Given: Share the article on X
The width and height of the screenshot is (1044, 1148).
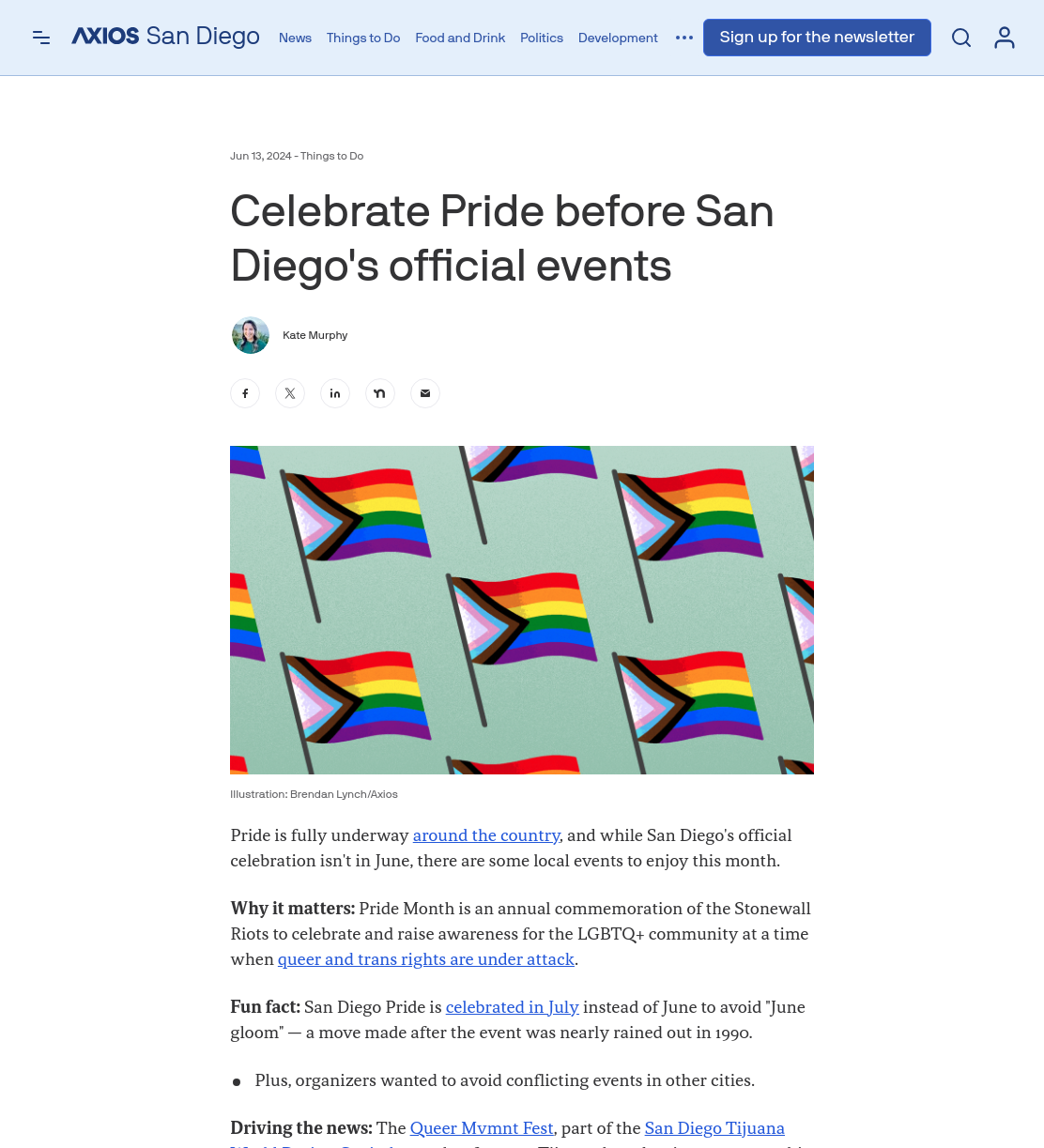Looking at the screenshot, I should (x=290, y=393).
